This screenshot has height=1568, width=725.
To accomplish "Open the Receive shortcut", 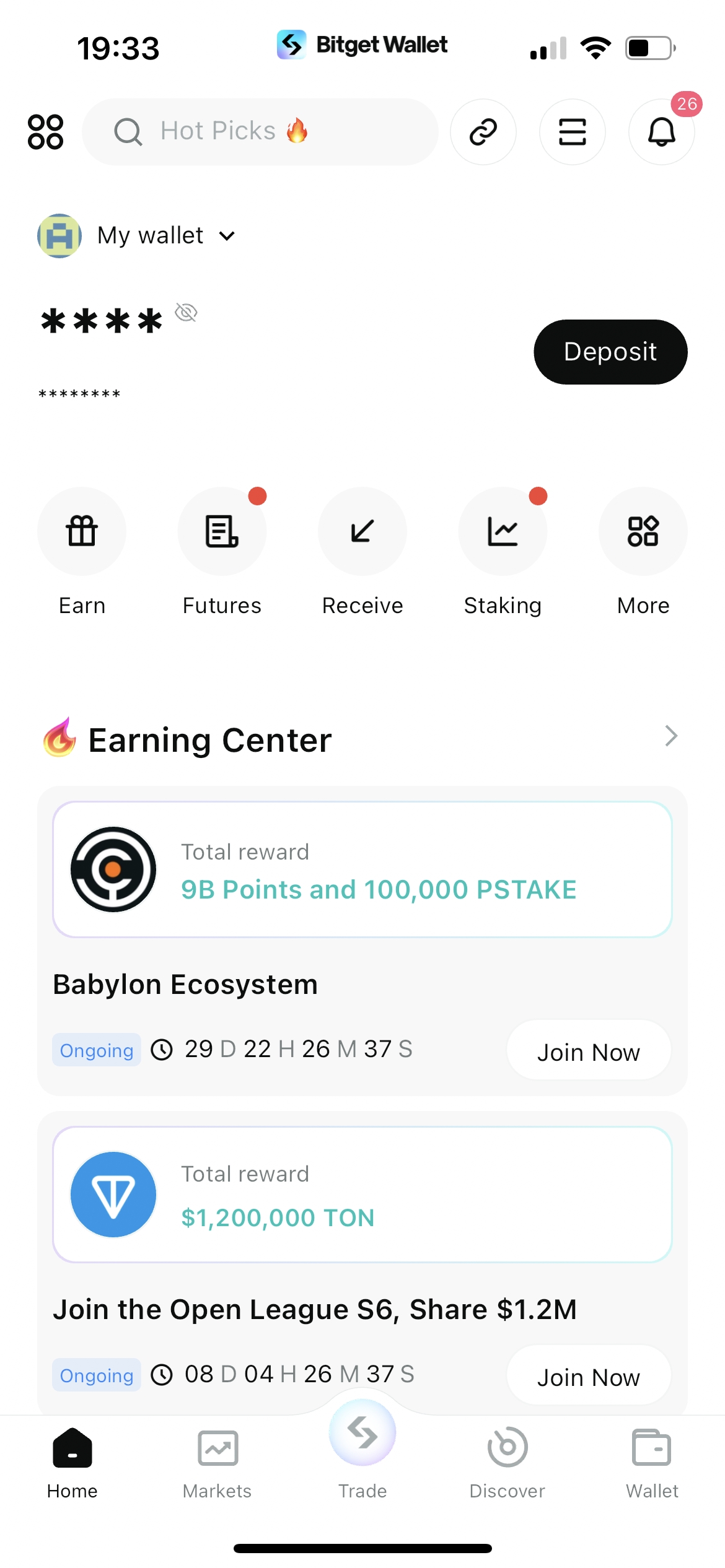I will (x=362, y=531).
